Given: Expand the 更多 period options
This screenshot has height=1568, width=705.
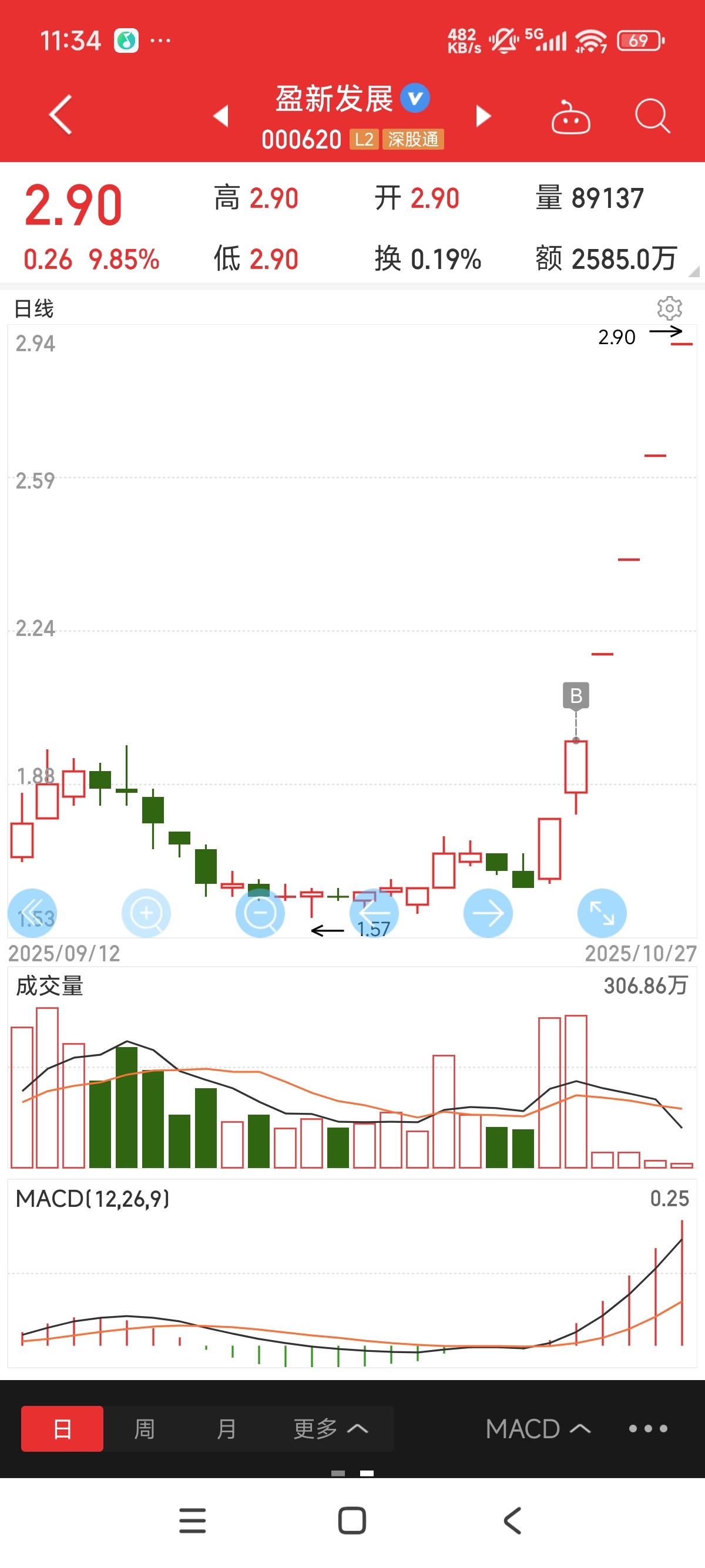Looking at the screenshot, I should (x=331, y=1428).
